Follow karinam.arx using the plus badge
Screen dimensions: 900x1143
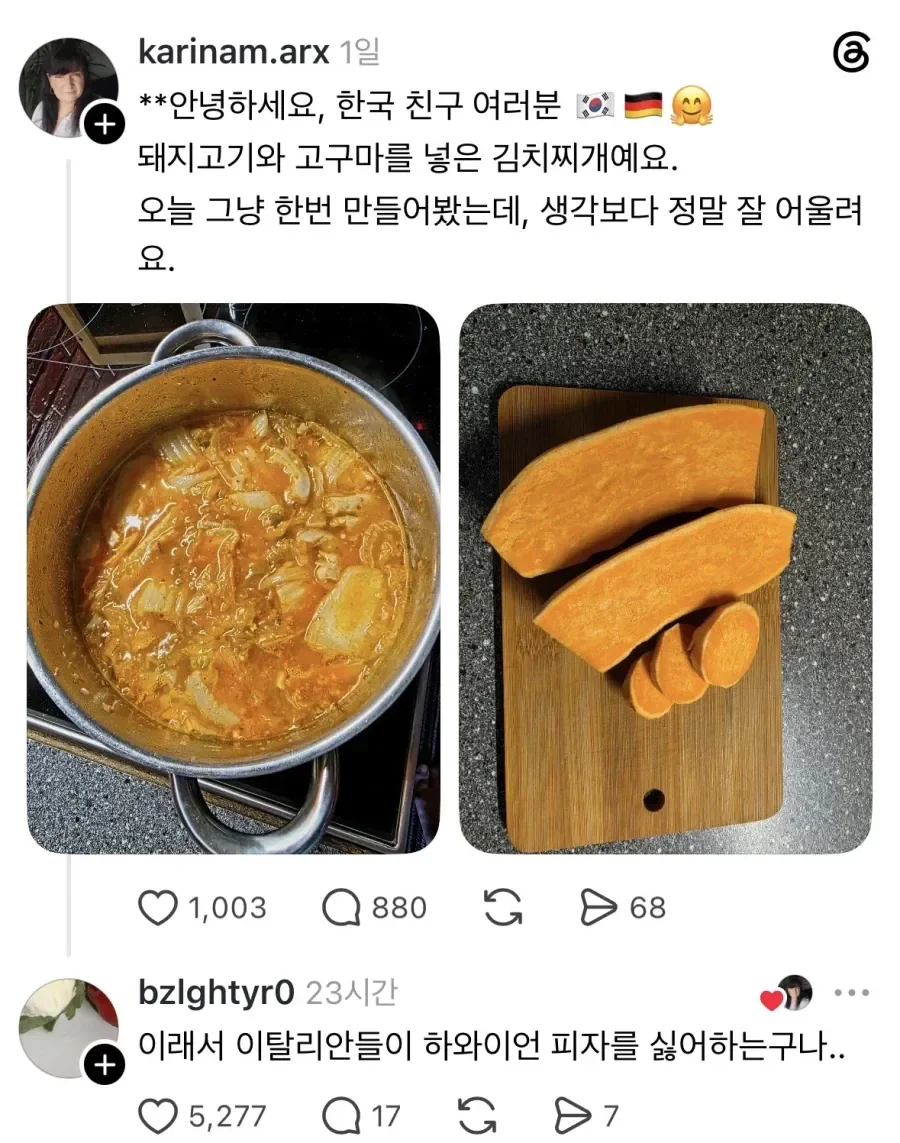pos(105,125)
